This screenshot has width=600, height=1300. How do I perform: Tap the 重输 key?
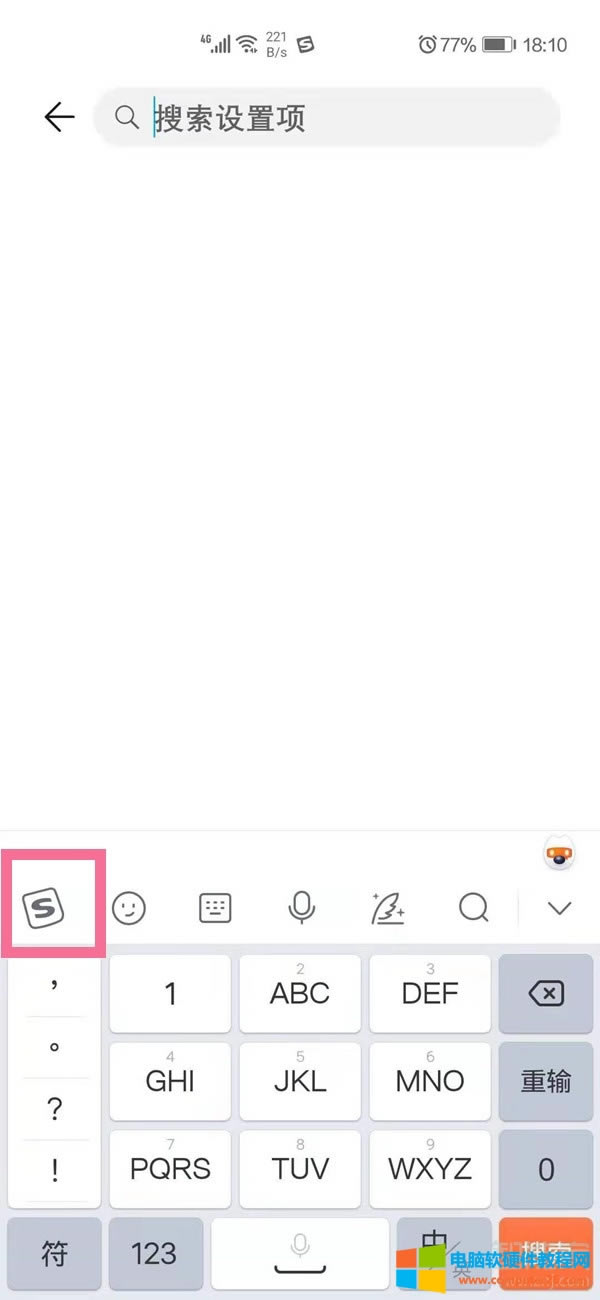[545, 1081]
